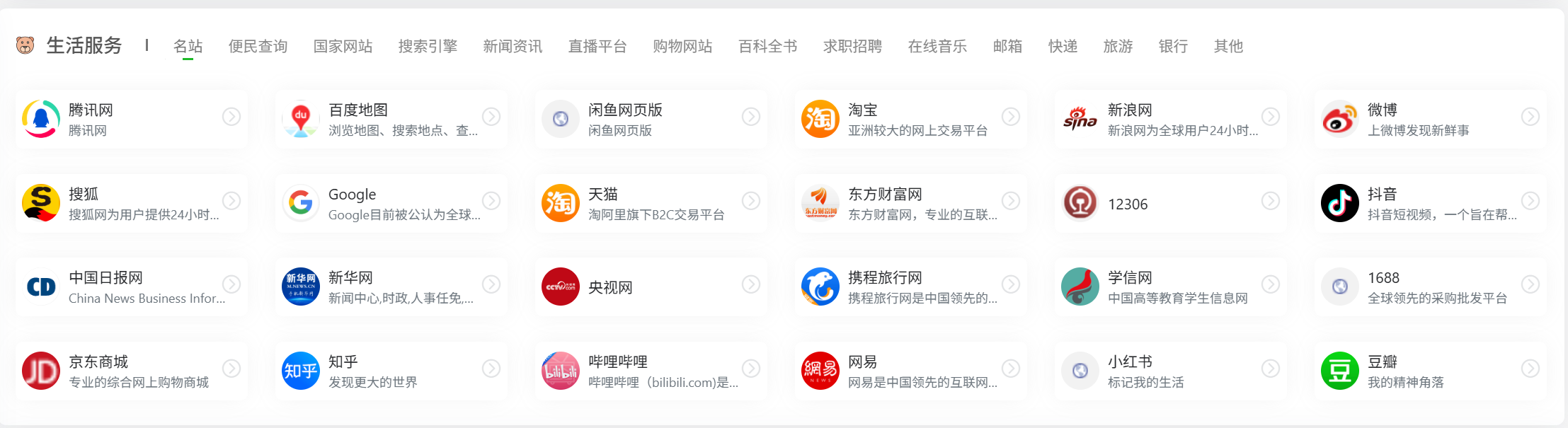Viewport: 1568px width, 428px height.
Task: Open the 抖音 card
Action: pos(1430,203)
